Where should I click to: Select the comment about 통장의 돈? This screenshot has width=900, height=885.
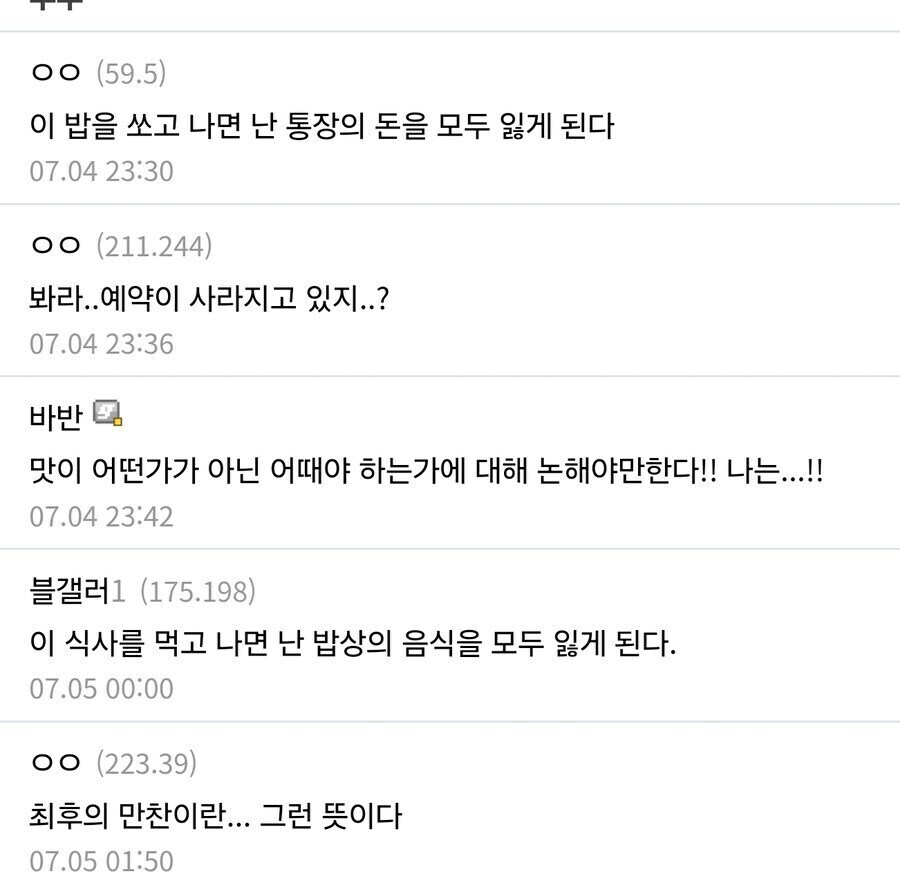click(x=321, y=127)
